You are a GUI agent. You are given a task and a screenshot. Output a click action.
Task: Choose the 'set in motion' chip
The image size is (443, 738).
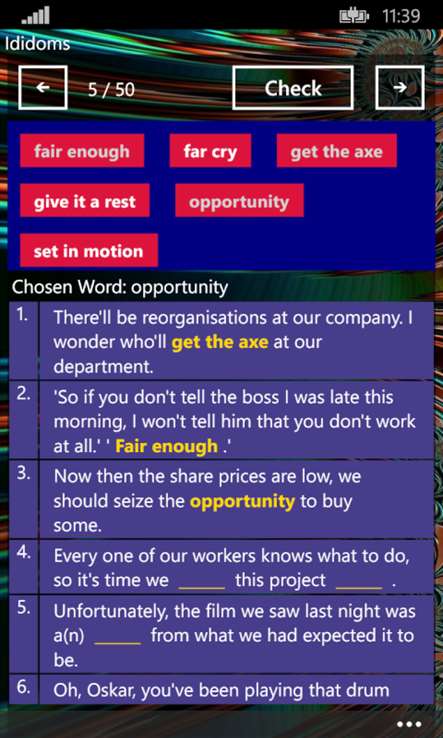point(89,250)
